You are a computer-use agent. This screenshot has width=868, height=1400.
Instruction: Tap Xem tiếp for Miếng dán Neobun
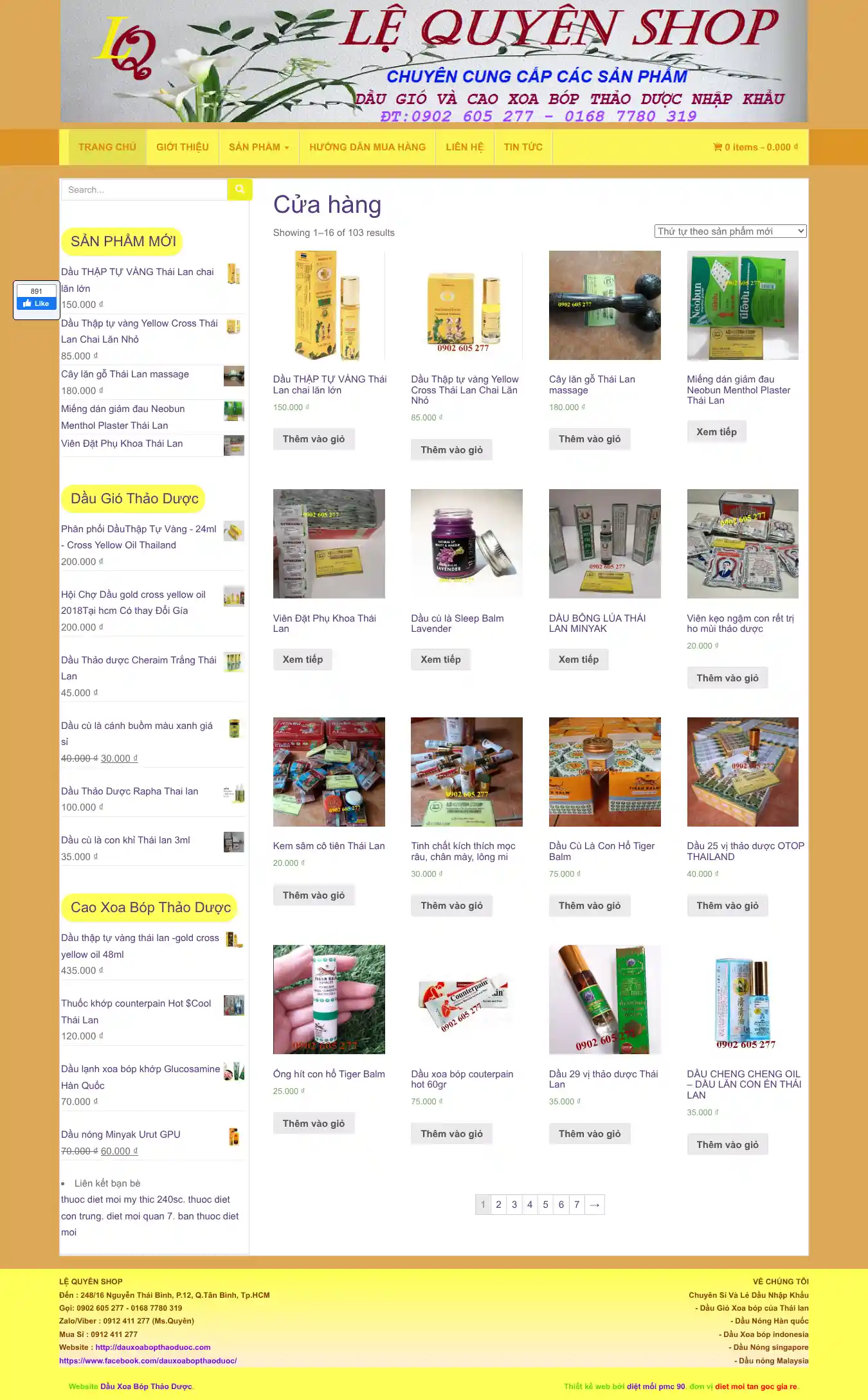click(x=716, y=432)
